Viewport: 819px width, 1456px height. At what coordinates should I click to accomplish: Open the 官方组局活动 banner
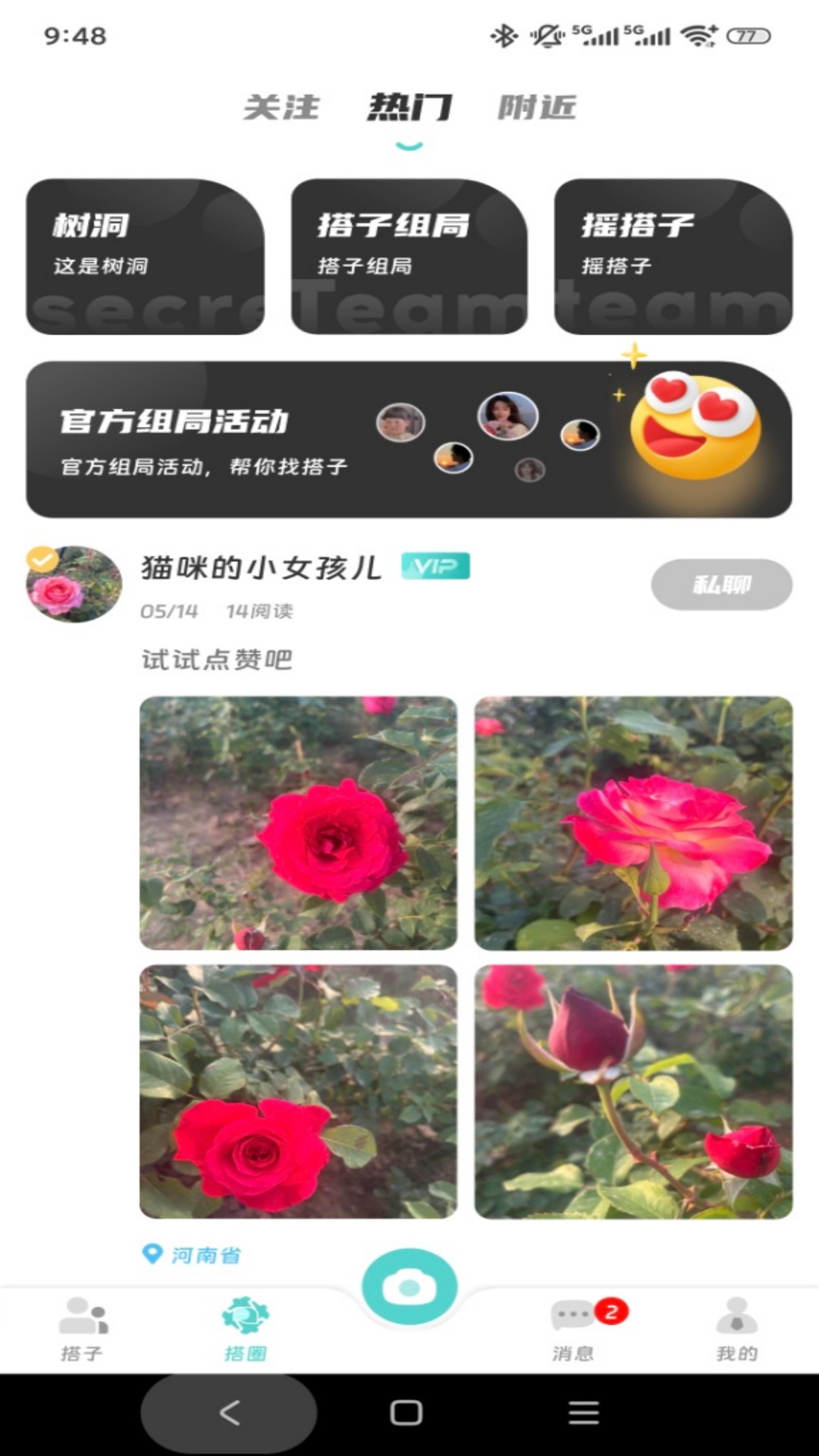(409, 440)
